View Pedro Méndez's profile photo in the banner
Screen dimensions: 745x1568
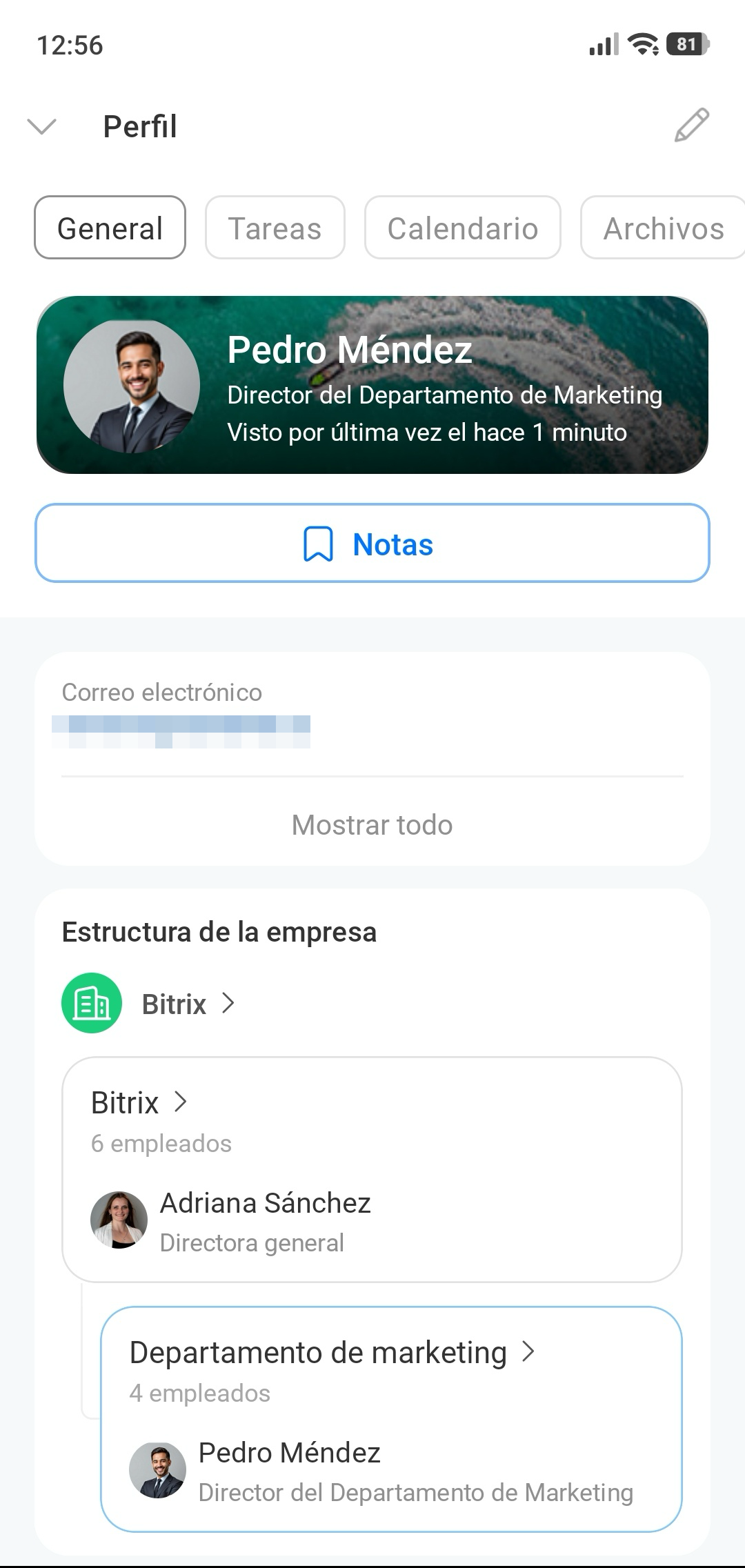132,386
